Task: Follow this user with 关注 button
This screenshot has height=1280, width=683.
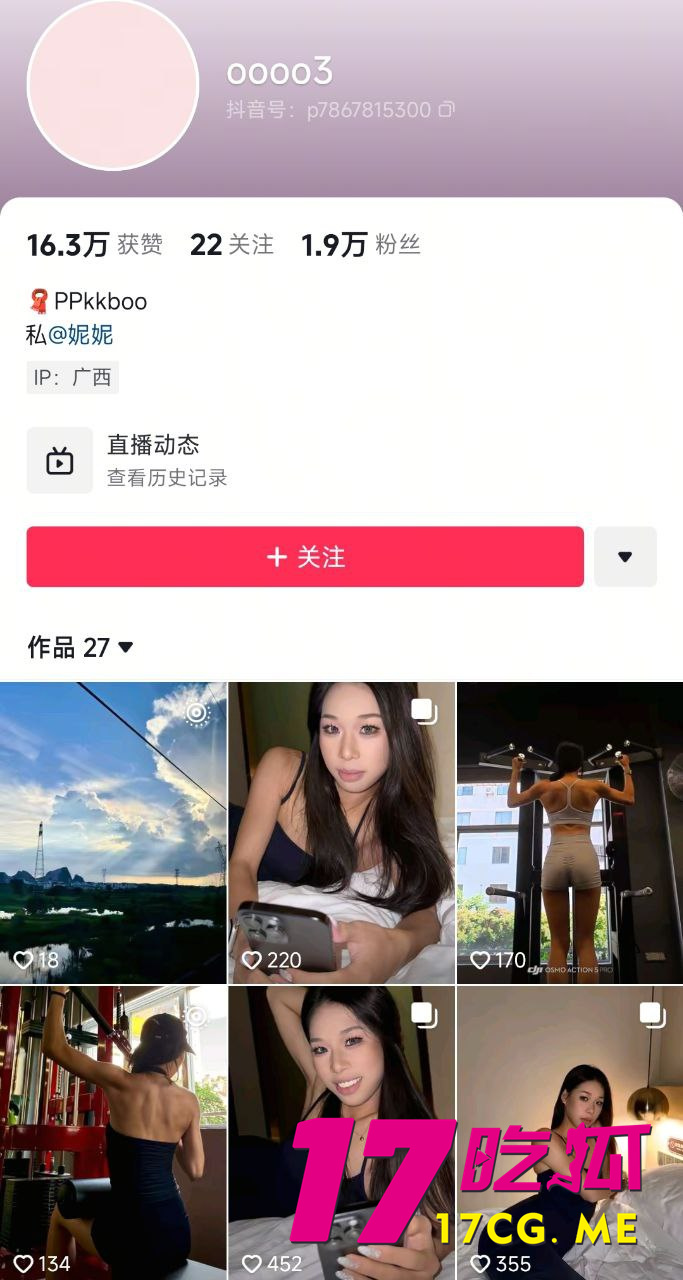Action: 305,557
